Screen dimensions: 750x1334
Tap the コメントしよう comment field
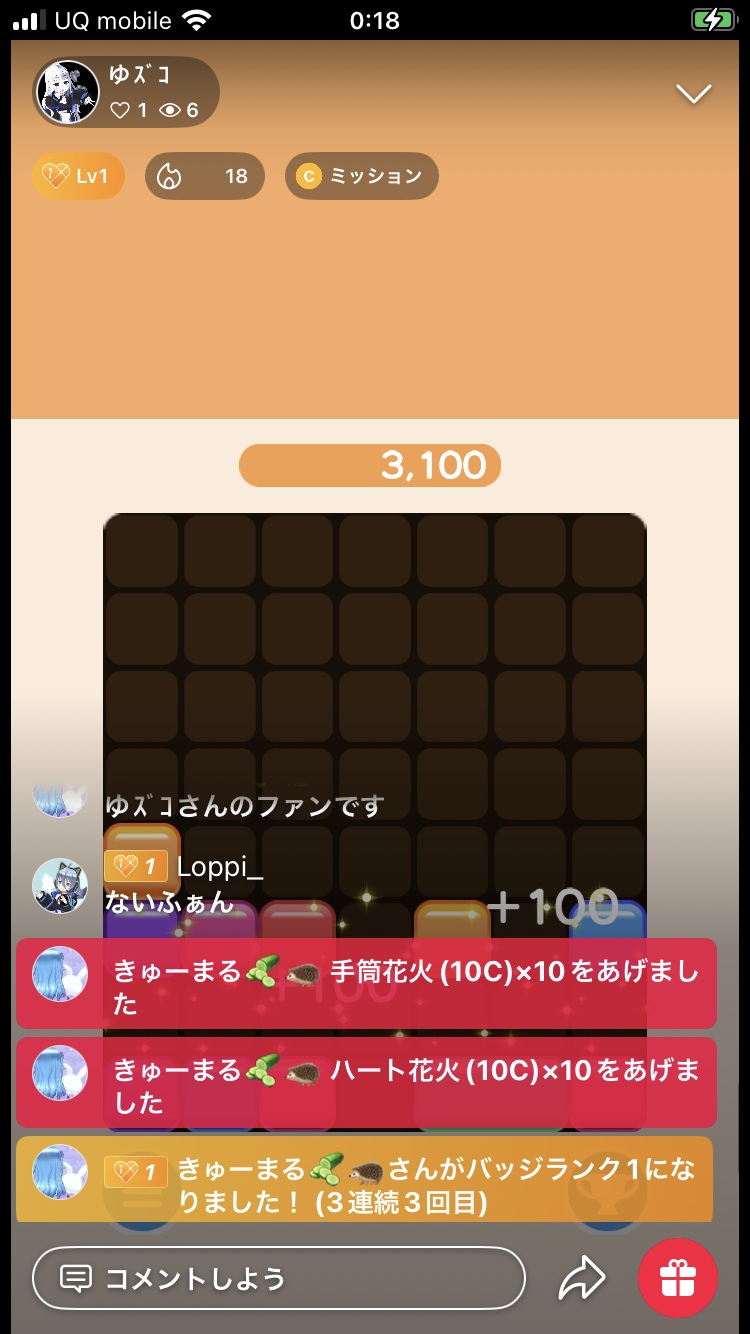pos(278,1278)
